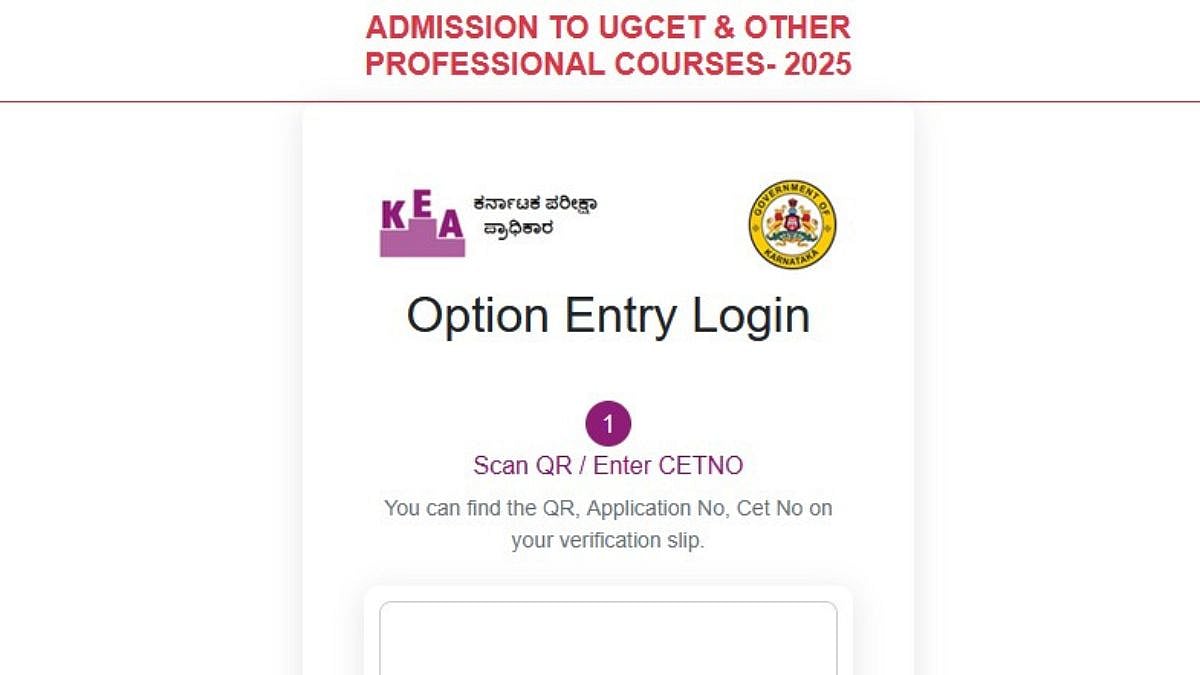Tap the empty box below the verification slip note

click(608, 640)
